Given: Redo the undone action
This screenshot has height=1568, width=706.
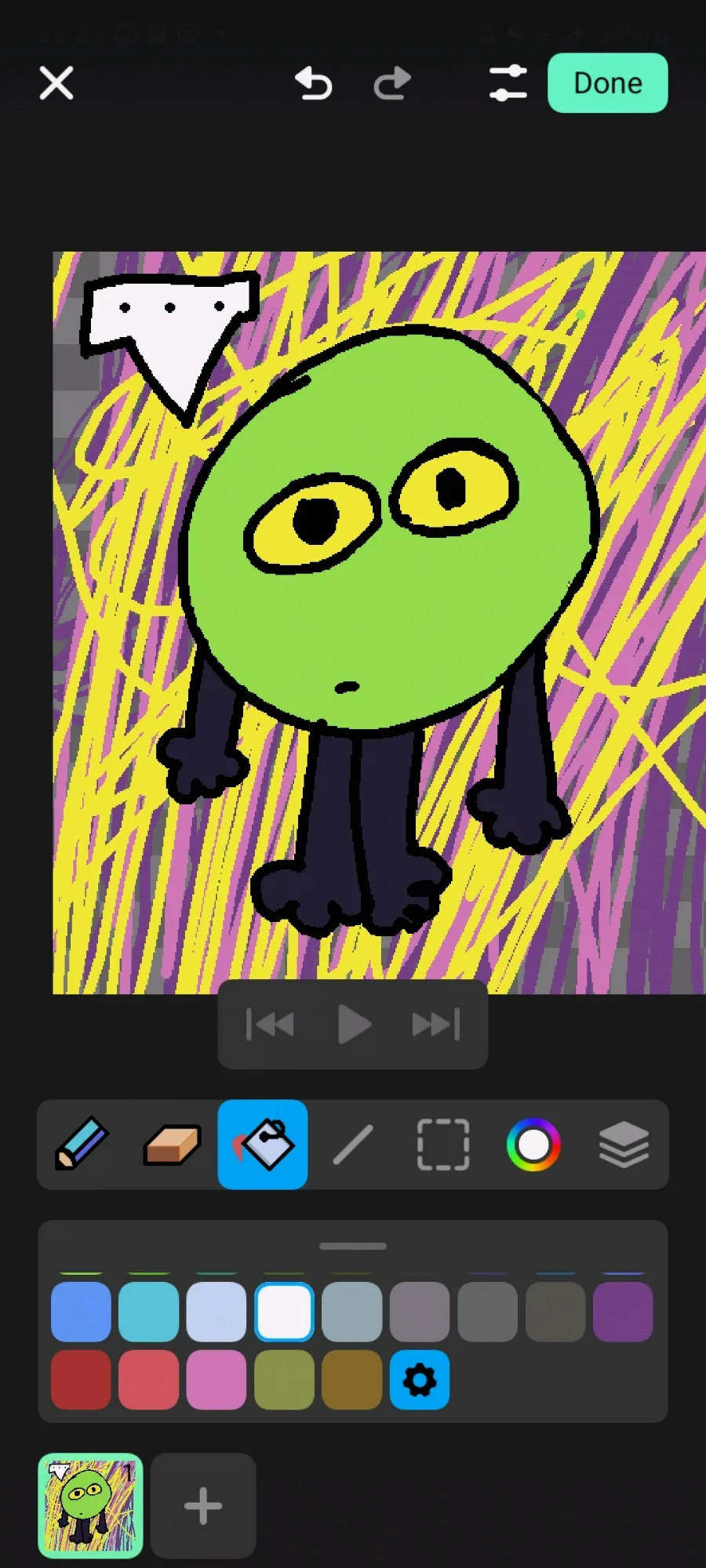Looking at the screenshot, I should coord(392,83).
